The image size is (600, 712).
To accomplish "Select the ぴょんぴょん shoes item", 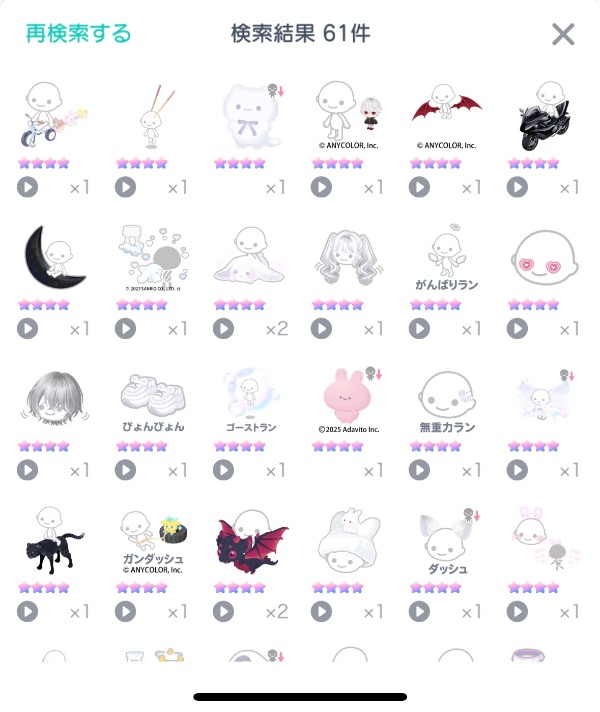I will point(152,400).
